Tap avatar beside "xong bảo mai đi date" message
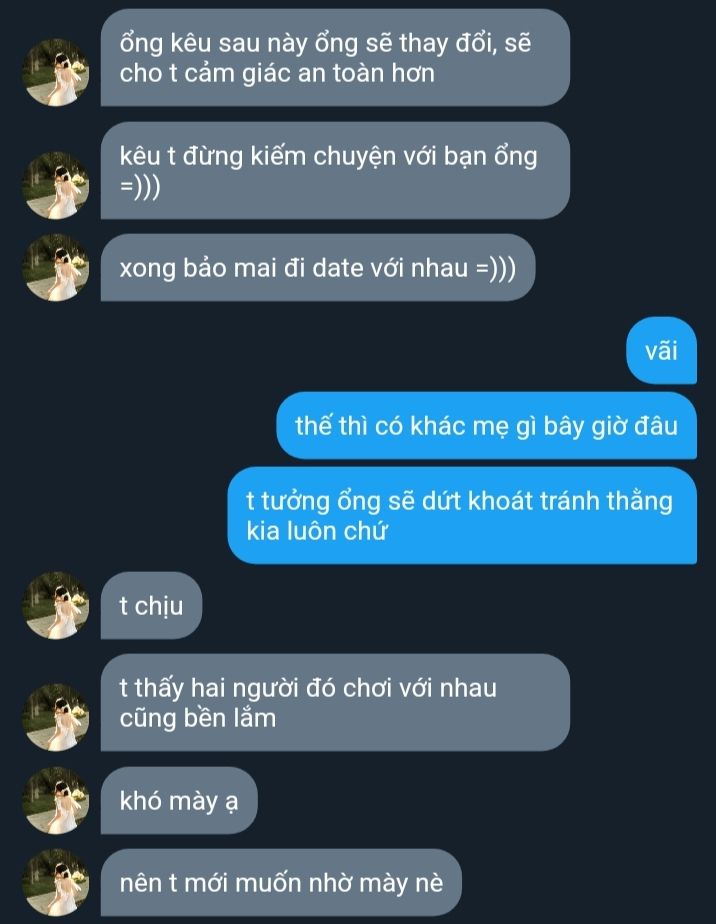This screenshot has width=716, height=924. point(56,268)
